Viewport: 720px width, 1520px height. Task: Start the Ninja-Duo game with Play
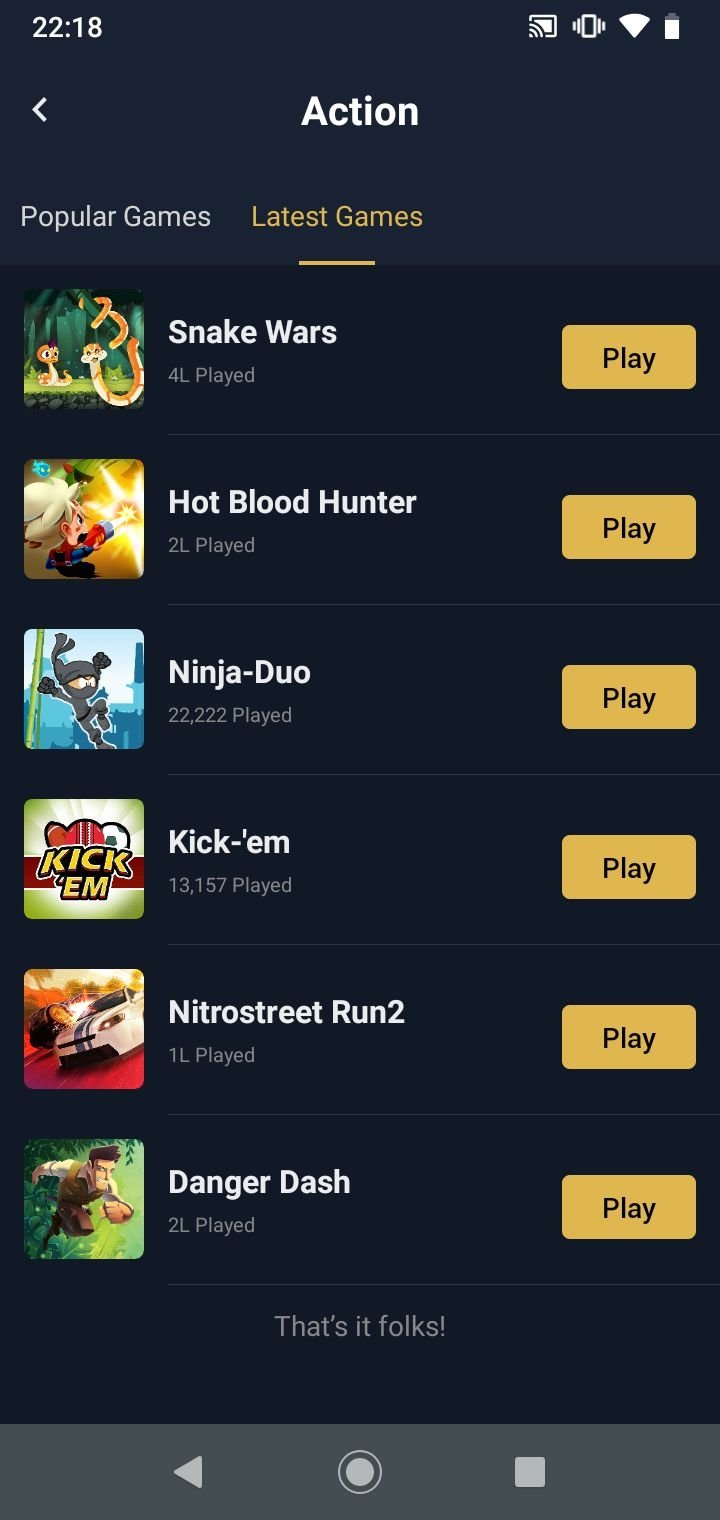click(x=629, y=697)
